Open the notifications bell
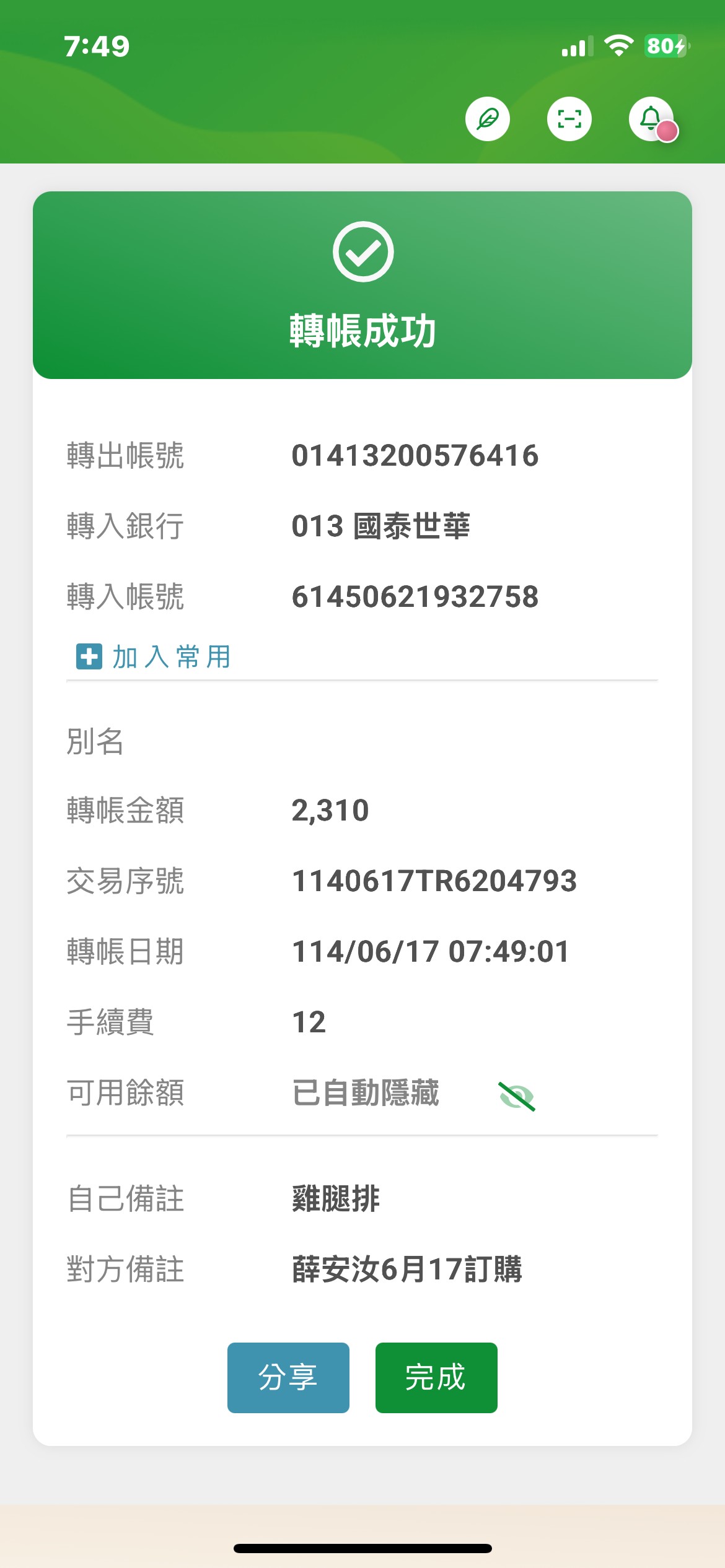The image size is (725, 1568). pos(652,119)
